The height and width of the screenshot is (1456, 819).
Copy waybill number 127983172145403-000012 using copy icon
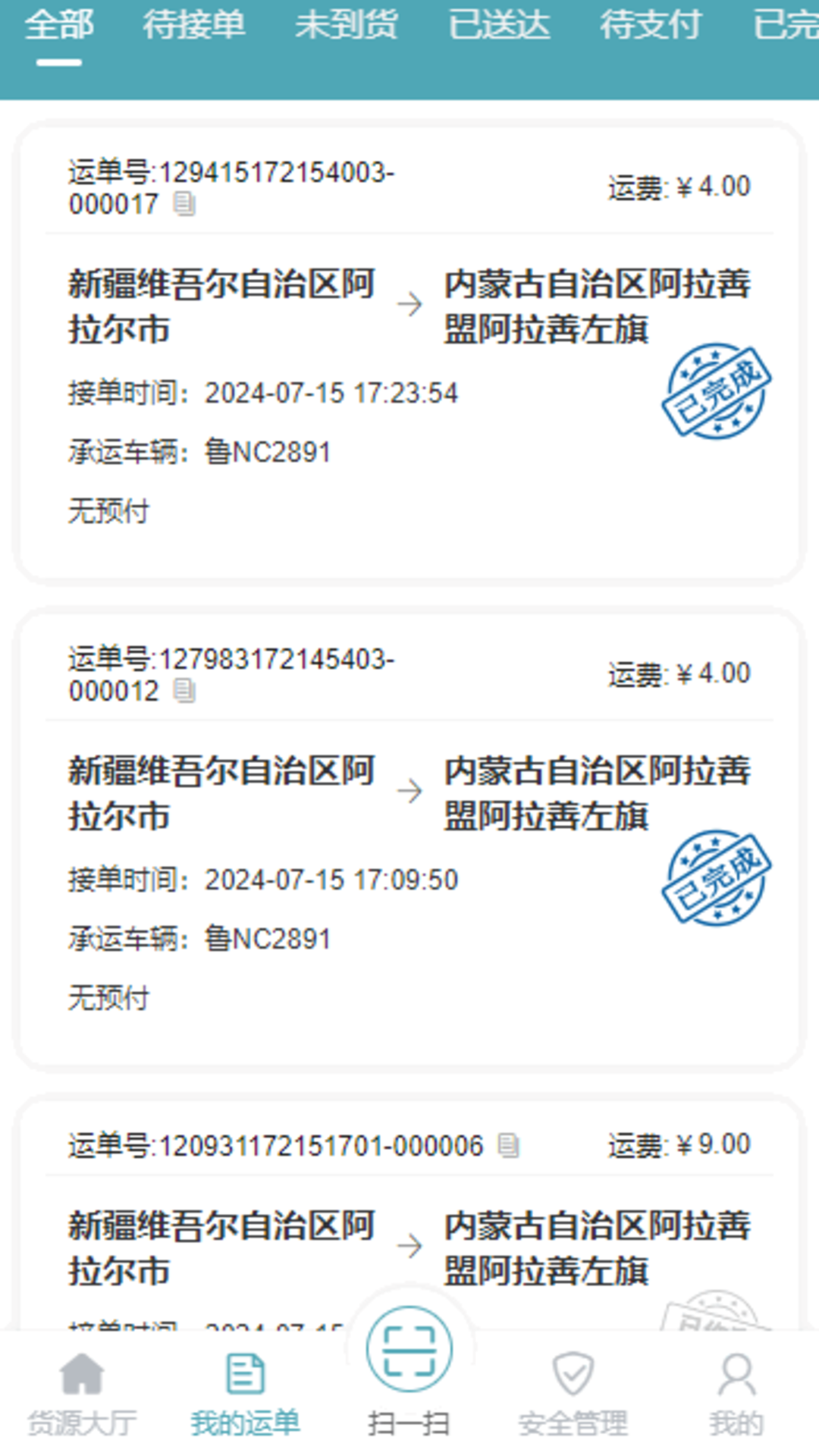pos(186,692)
